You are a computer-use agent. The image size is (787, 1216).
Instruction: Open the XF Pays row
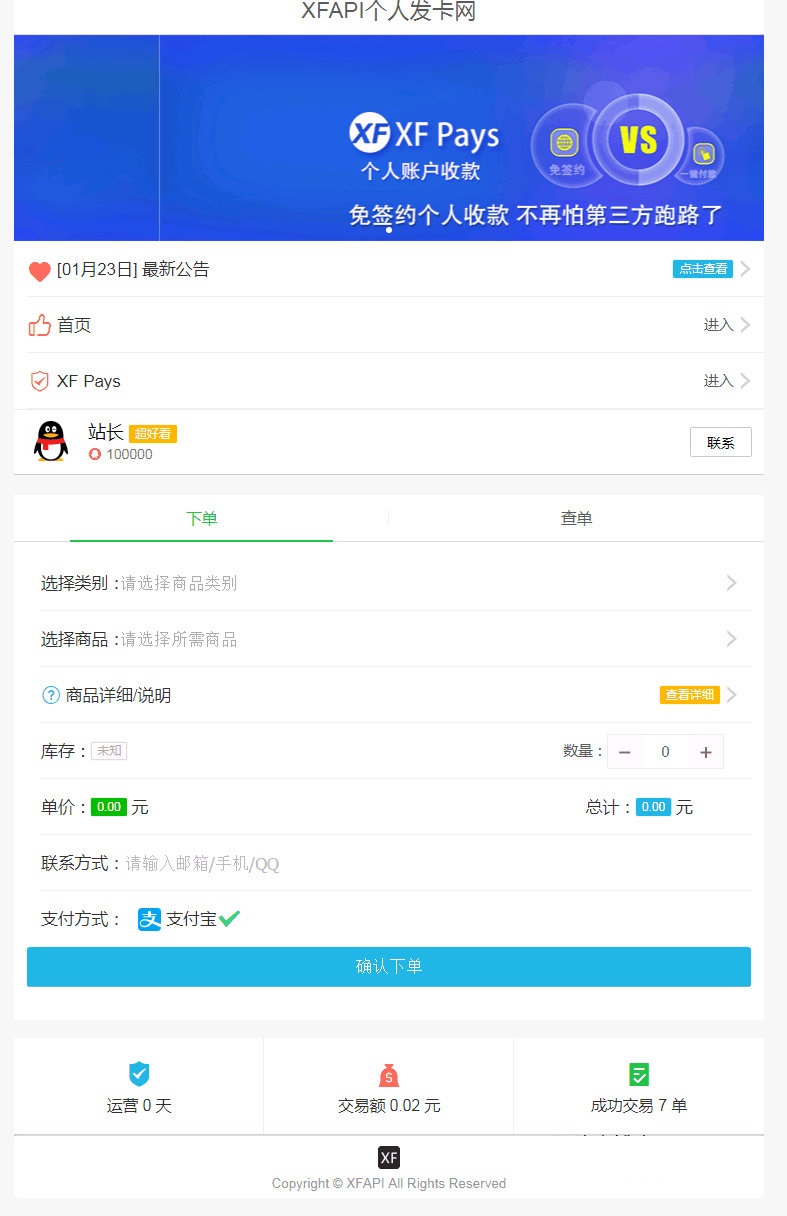[x=389, y=381]
